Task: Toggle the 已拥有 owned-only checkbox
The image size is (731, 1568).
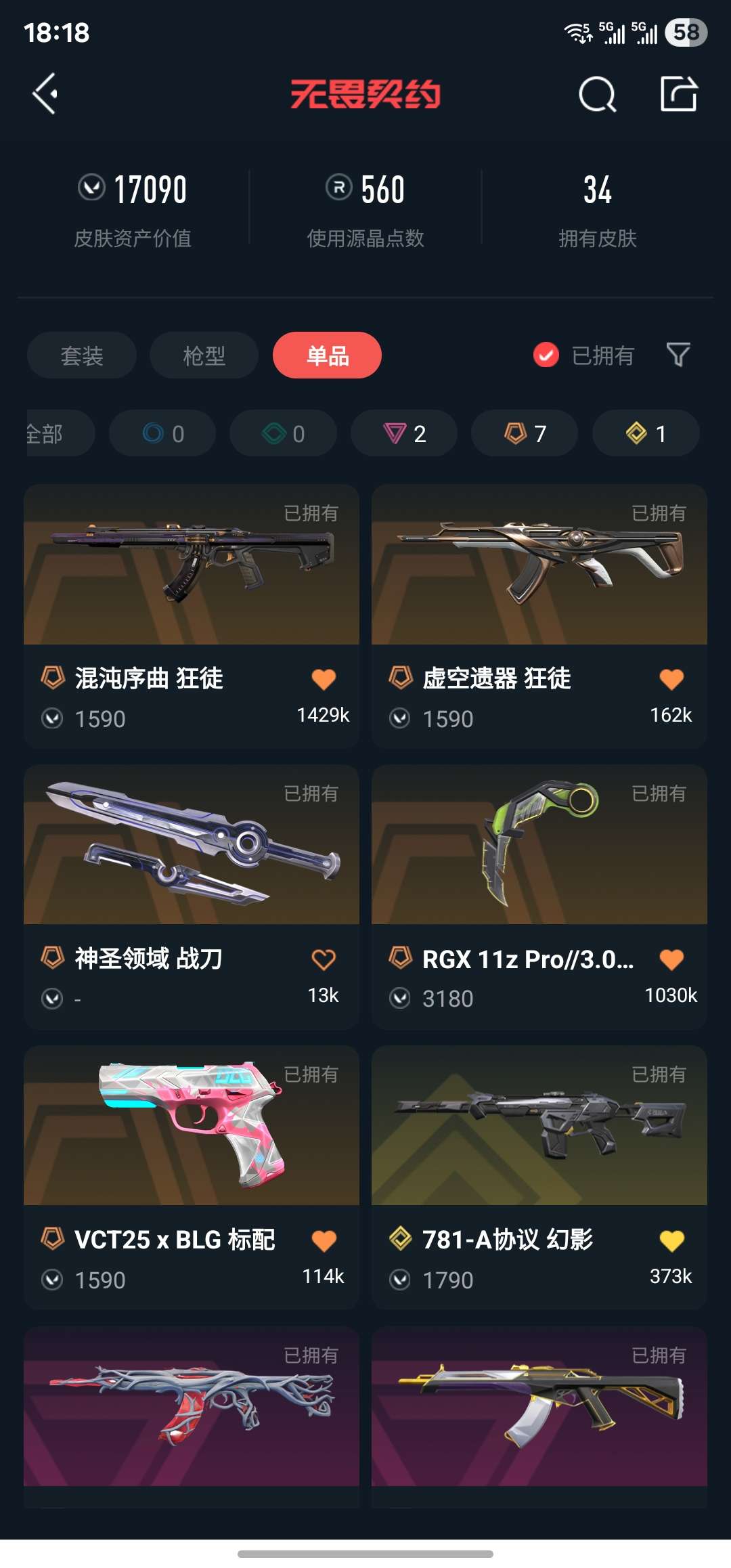Action: point(546,355)
